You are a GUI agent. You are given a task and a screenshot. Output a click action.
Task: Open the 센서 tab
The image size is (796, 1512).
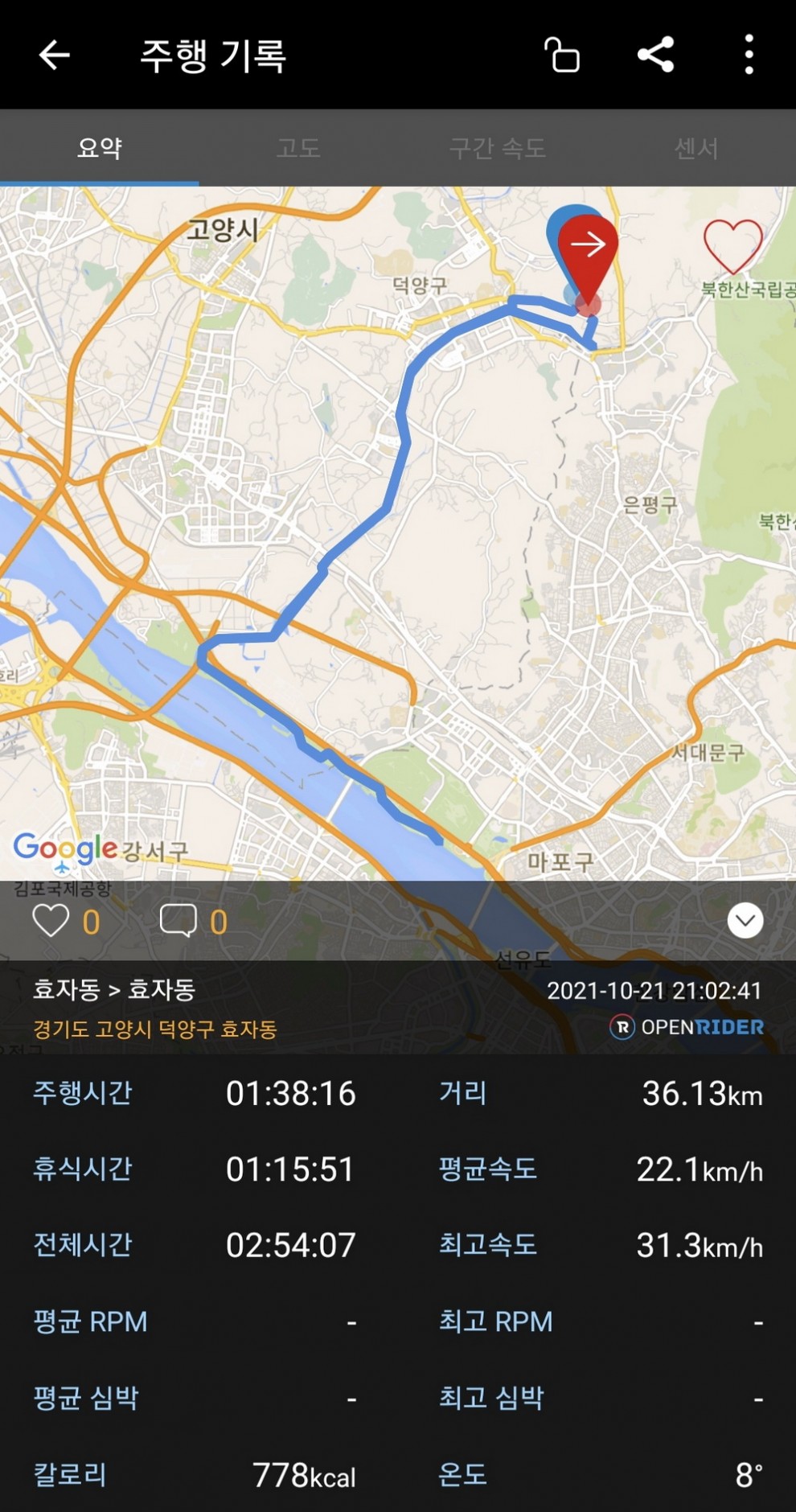pyautogui.click(x=696, y=148)
